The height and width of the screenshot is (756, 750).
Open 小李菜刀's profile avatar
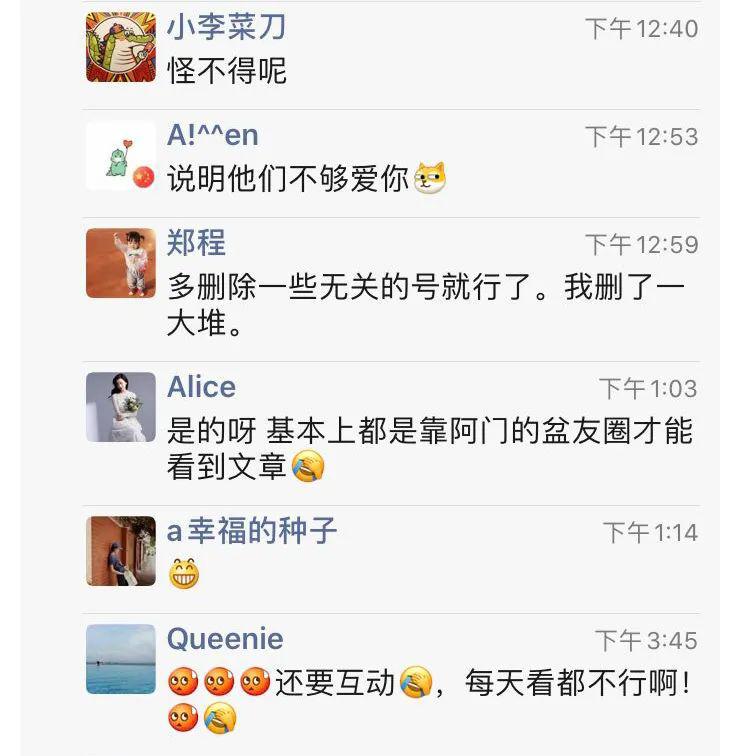pyautogui.click(x=121, y=47)
